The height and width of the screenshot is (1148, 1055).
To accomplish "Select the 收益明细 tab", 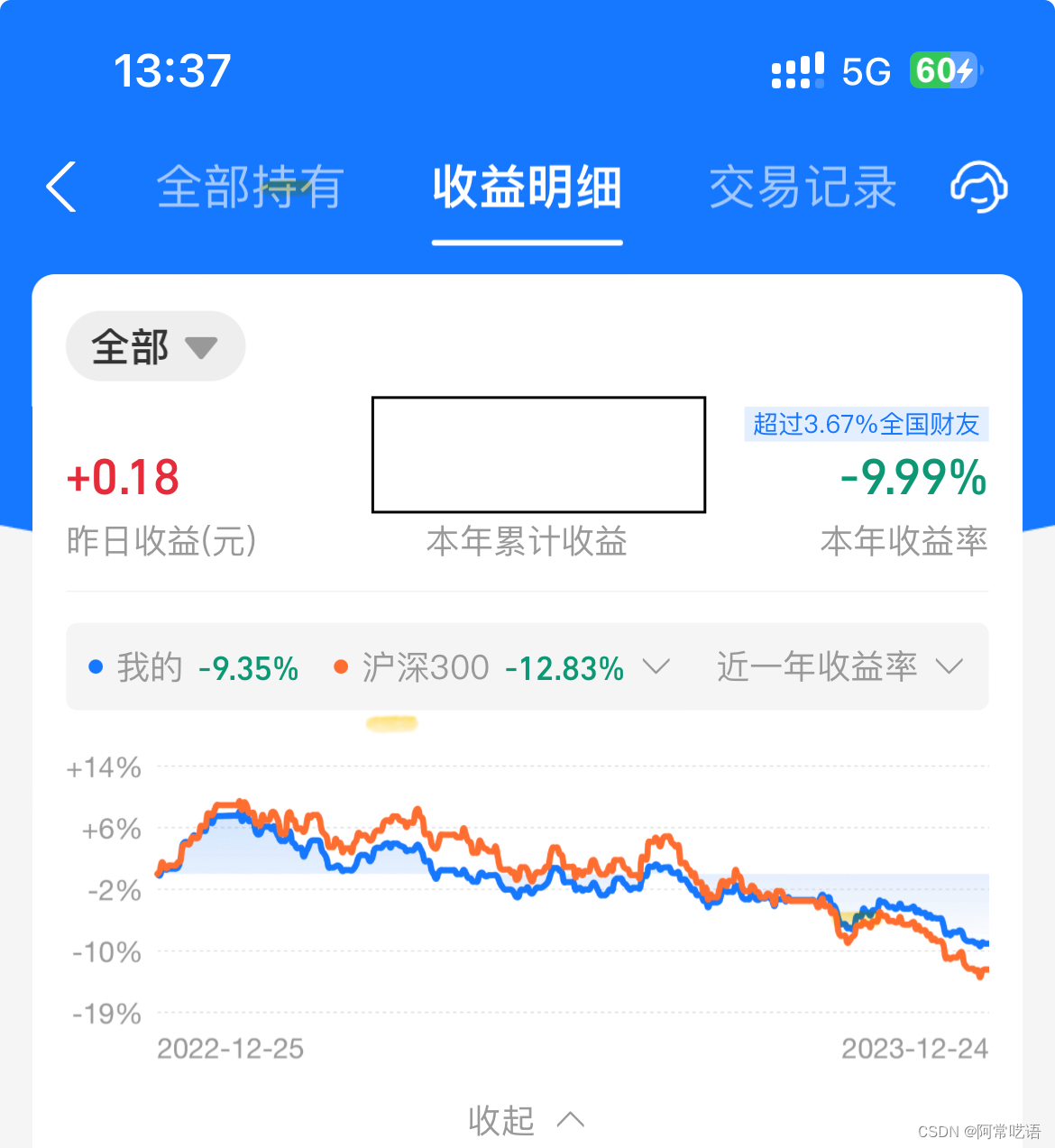I will (527, 188).
